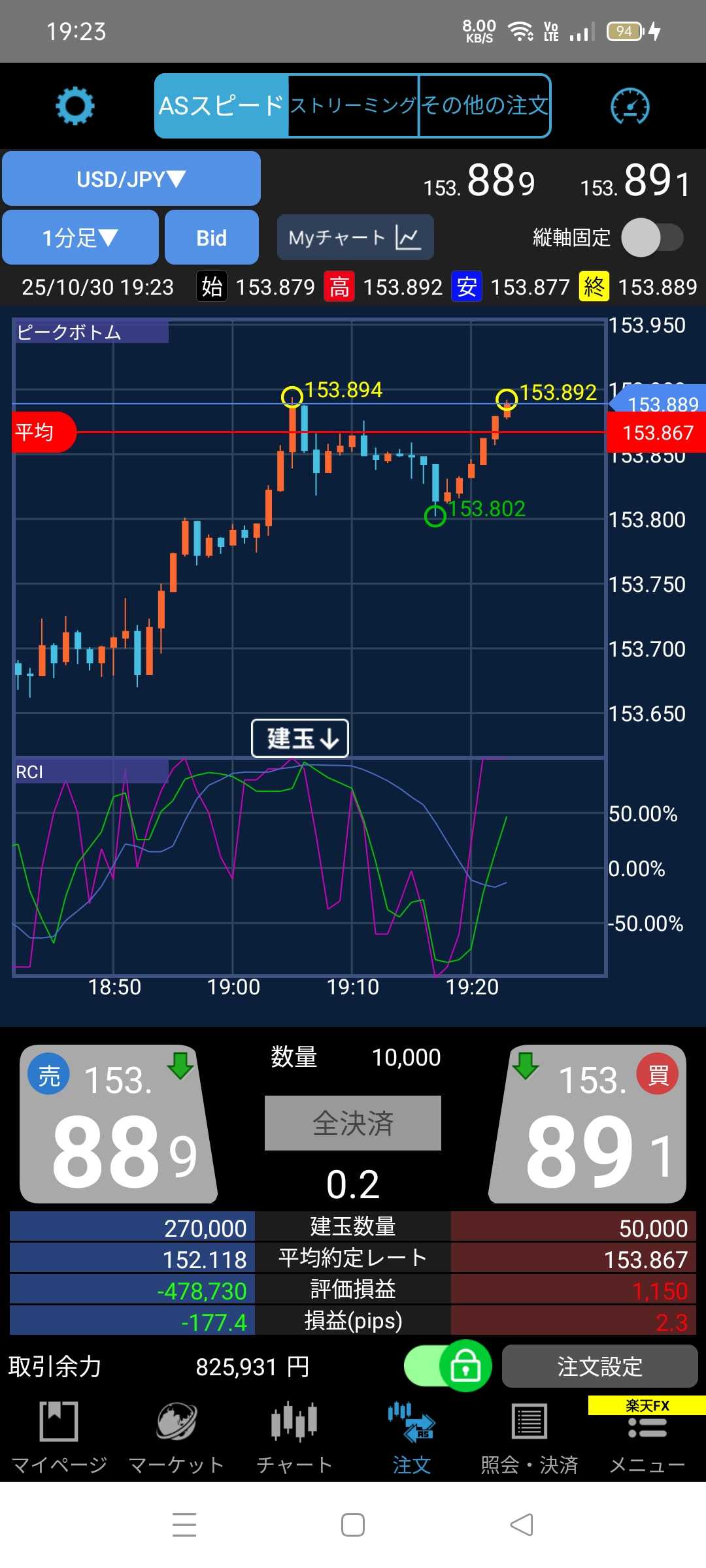706x1568 pixels.
Task: Open the USD/JPY currency pair dropdown
Action: pos(131,179)
